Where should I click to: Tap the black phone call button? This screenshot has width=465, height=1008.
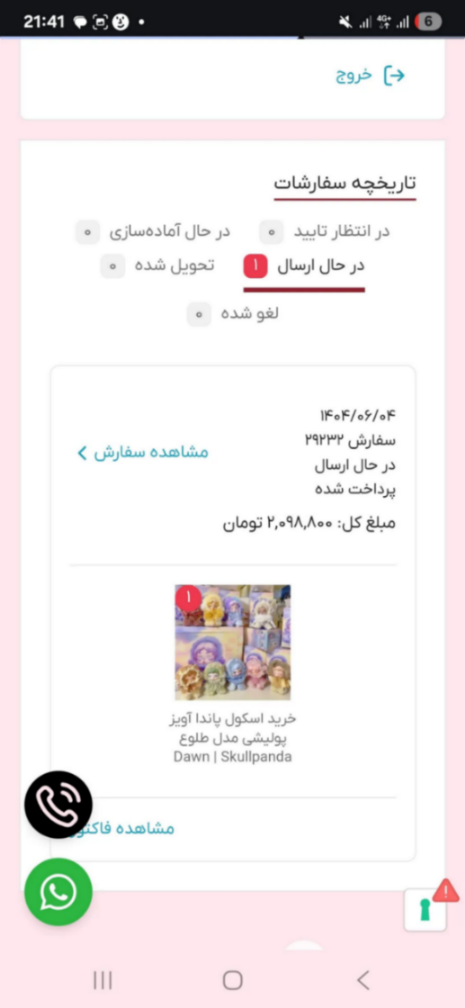pyautogui.click(x=59, y=804)
